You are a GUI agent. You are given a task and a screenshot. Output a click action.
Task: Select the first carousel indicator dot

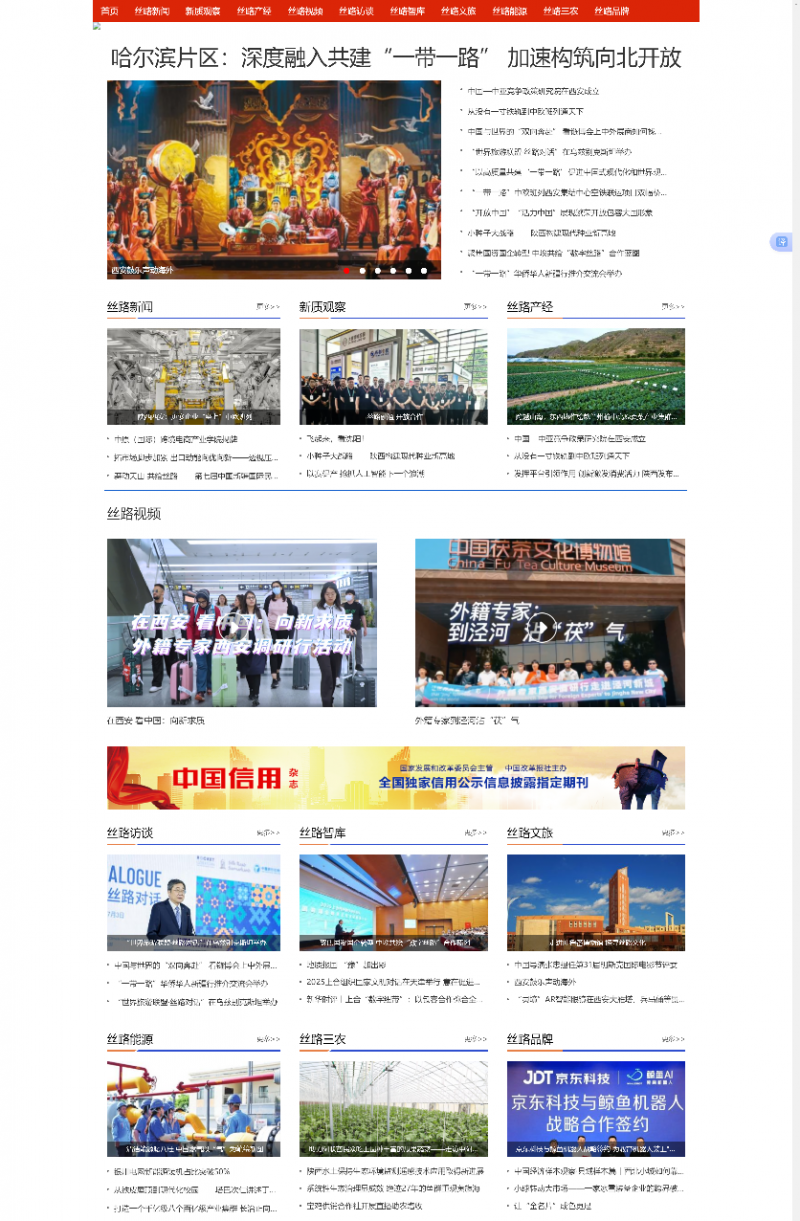pyautogui.click(x=346, y=270)
